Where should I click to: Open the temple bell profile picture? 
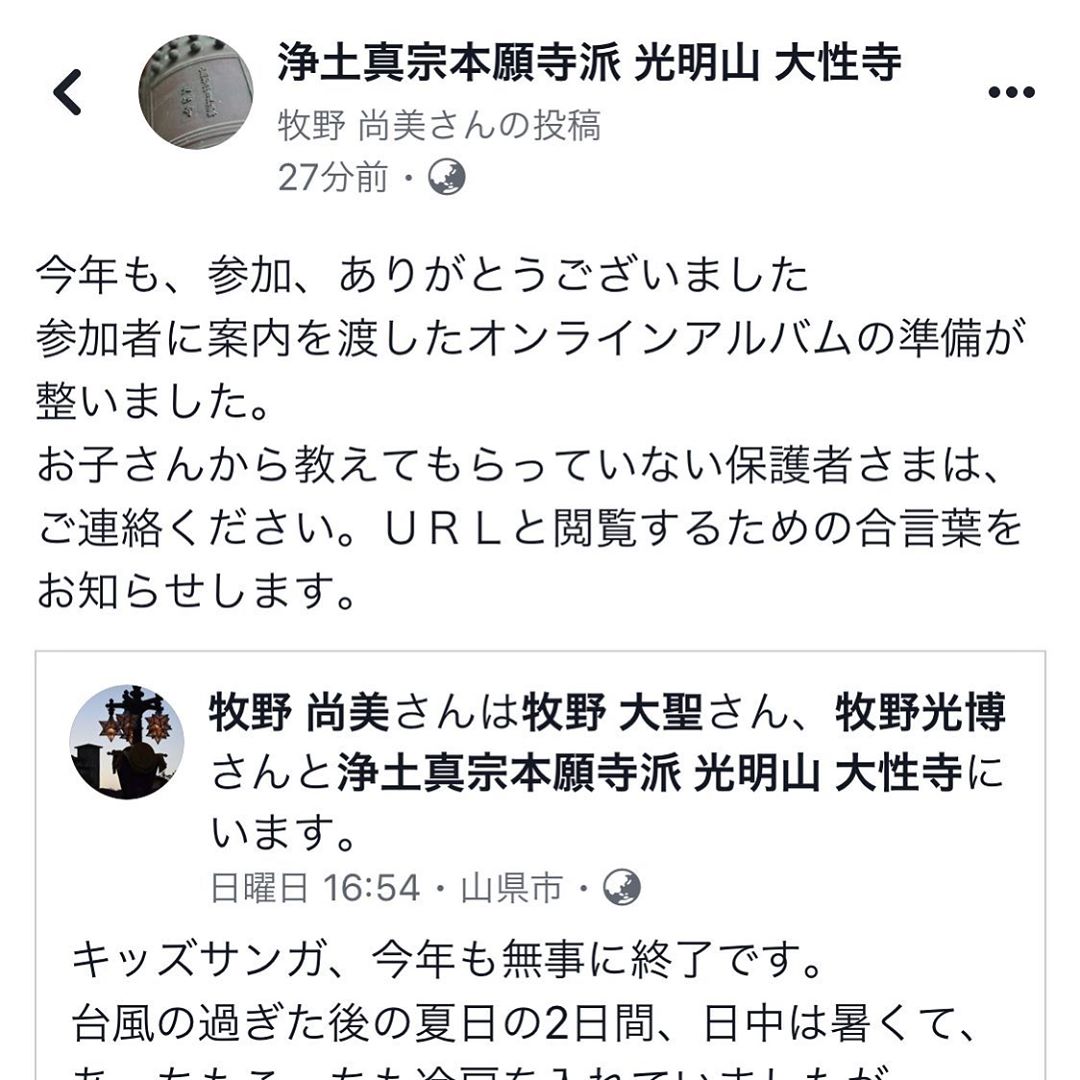click(196, 93)
